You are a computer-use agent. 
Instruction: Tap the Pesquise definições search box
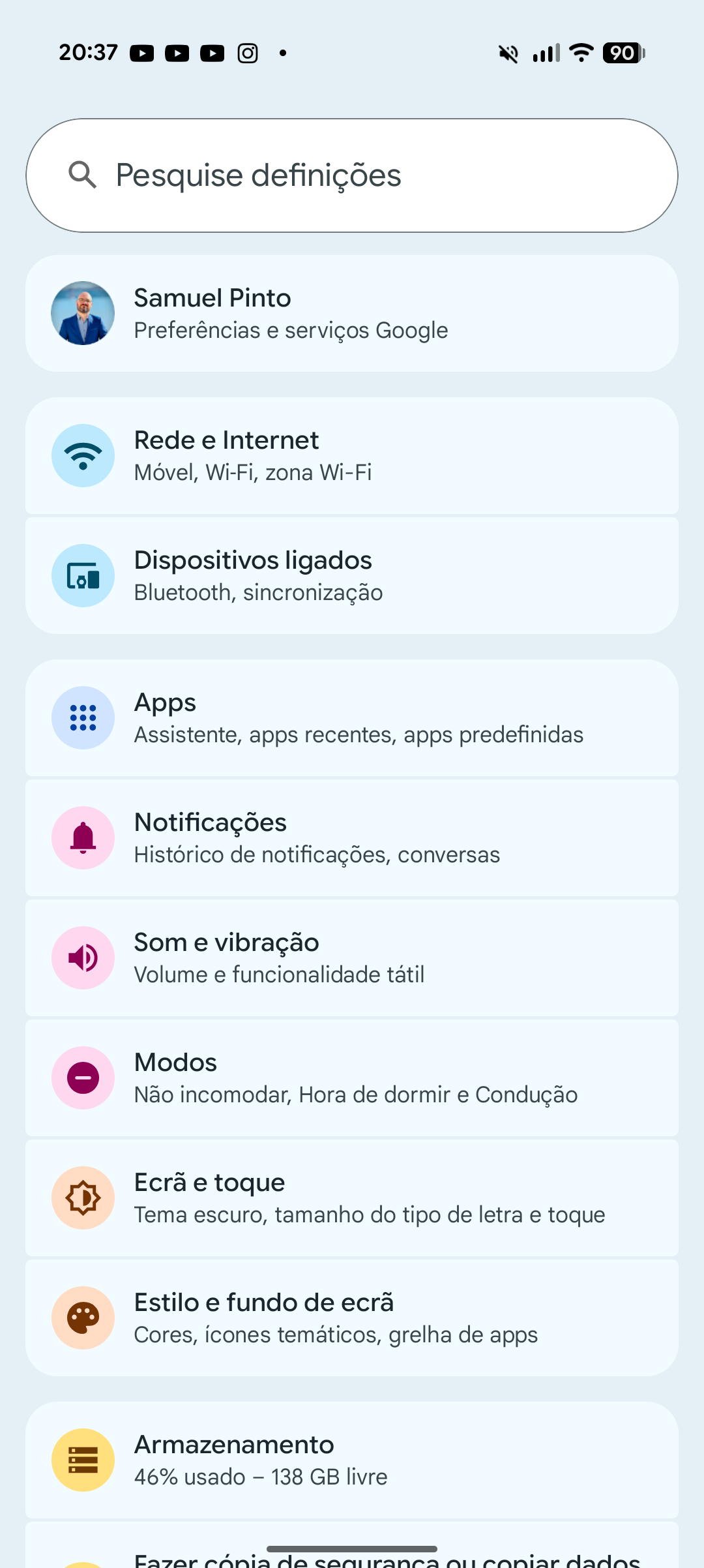click(x=352, y=175)
